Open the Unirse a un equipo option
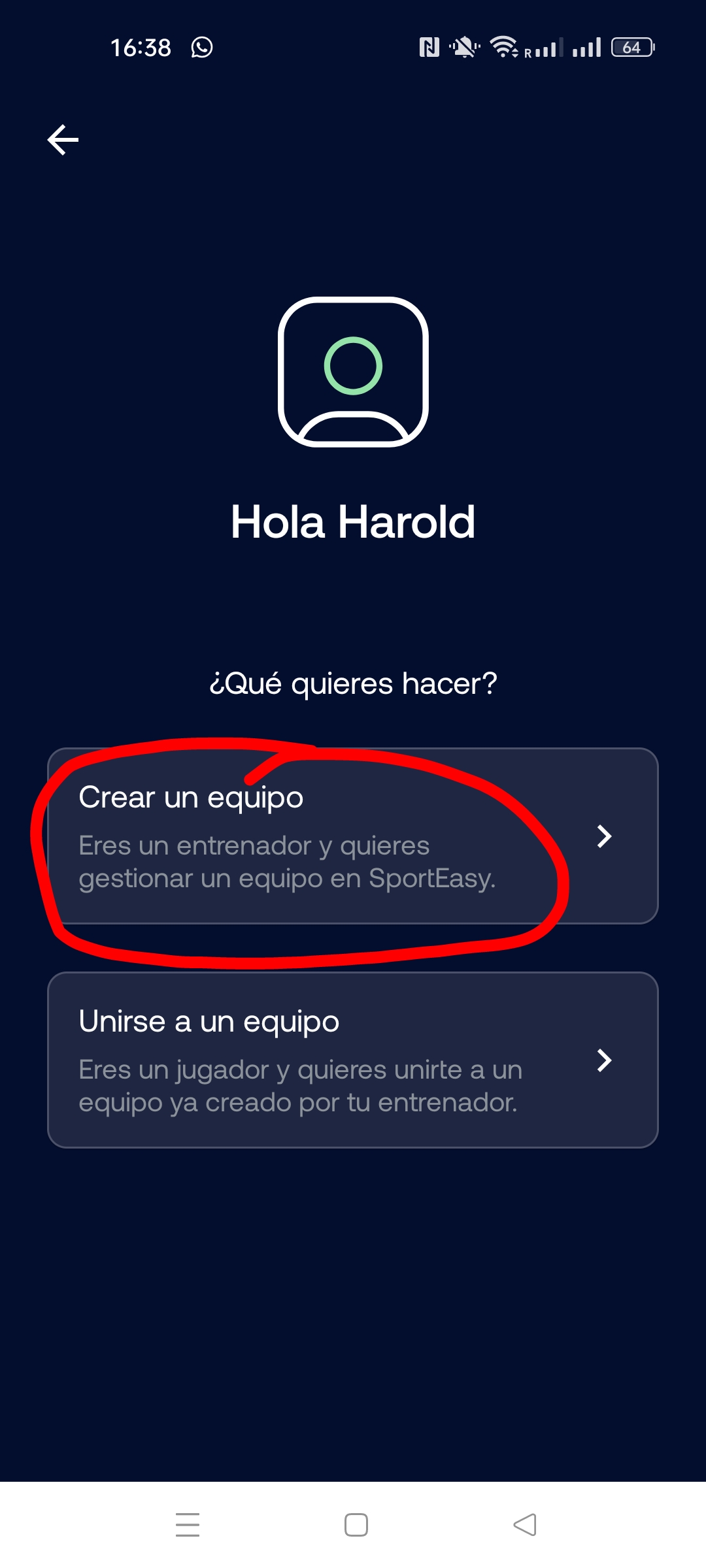 [352, 1060]
